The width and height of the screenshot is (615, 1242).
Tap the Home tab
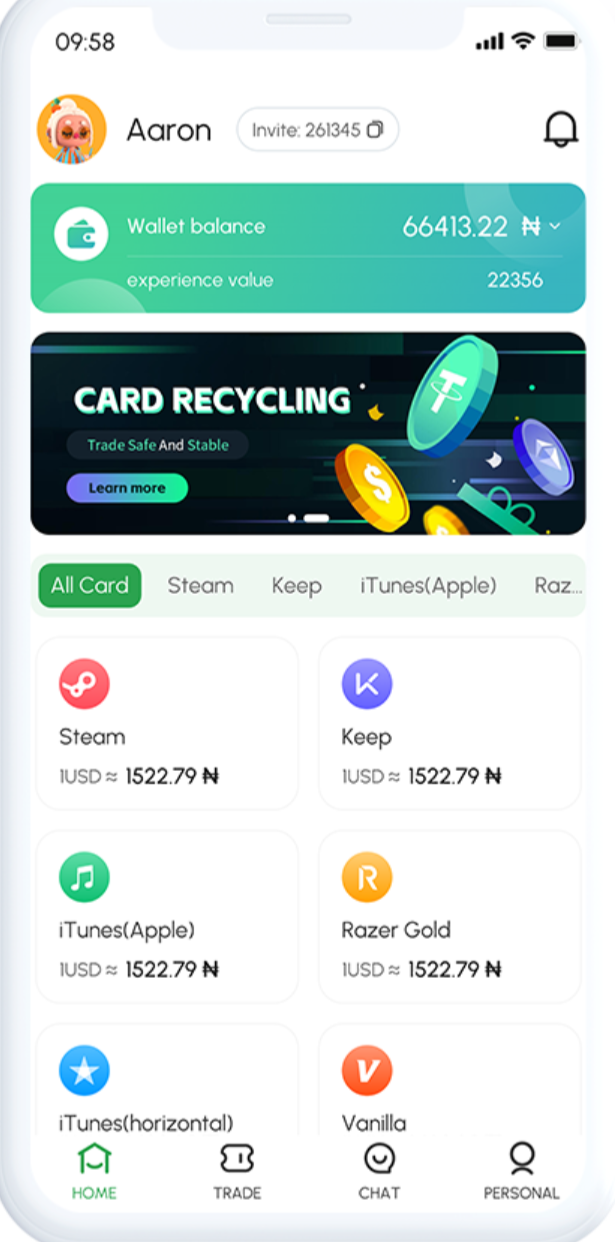[x=94, y=1172]
